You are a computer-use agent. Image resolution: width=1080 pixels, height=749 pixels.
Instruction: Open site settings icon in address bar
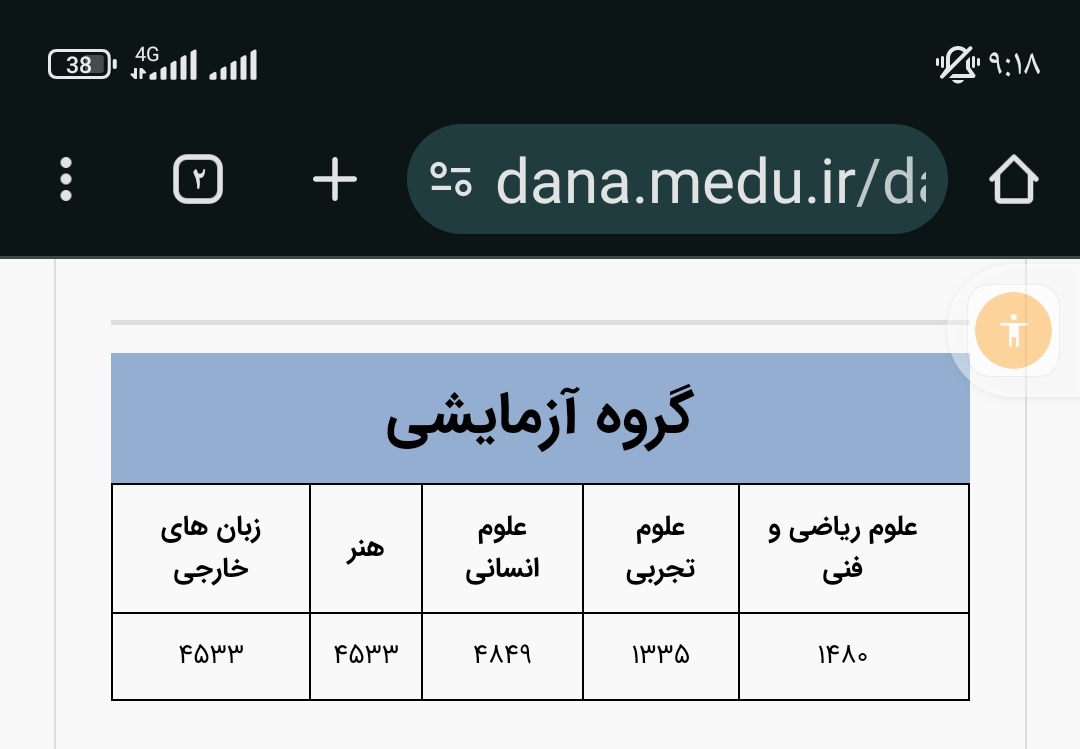(x=451, y=180)
